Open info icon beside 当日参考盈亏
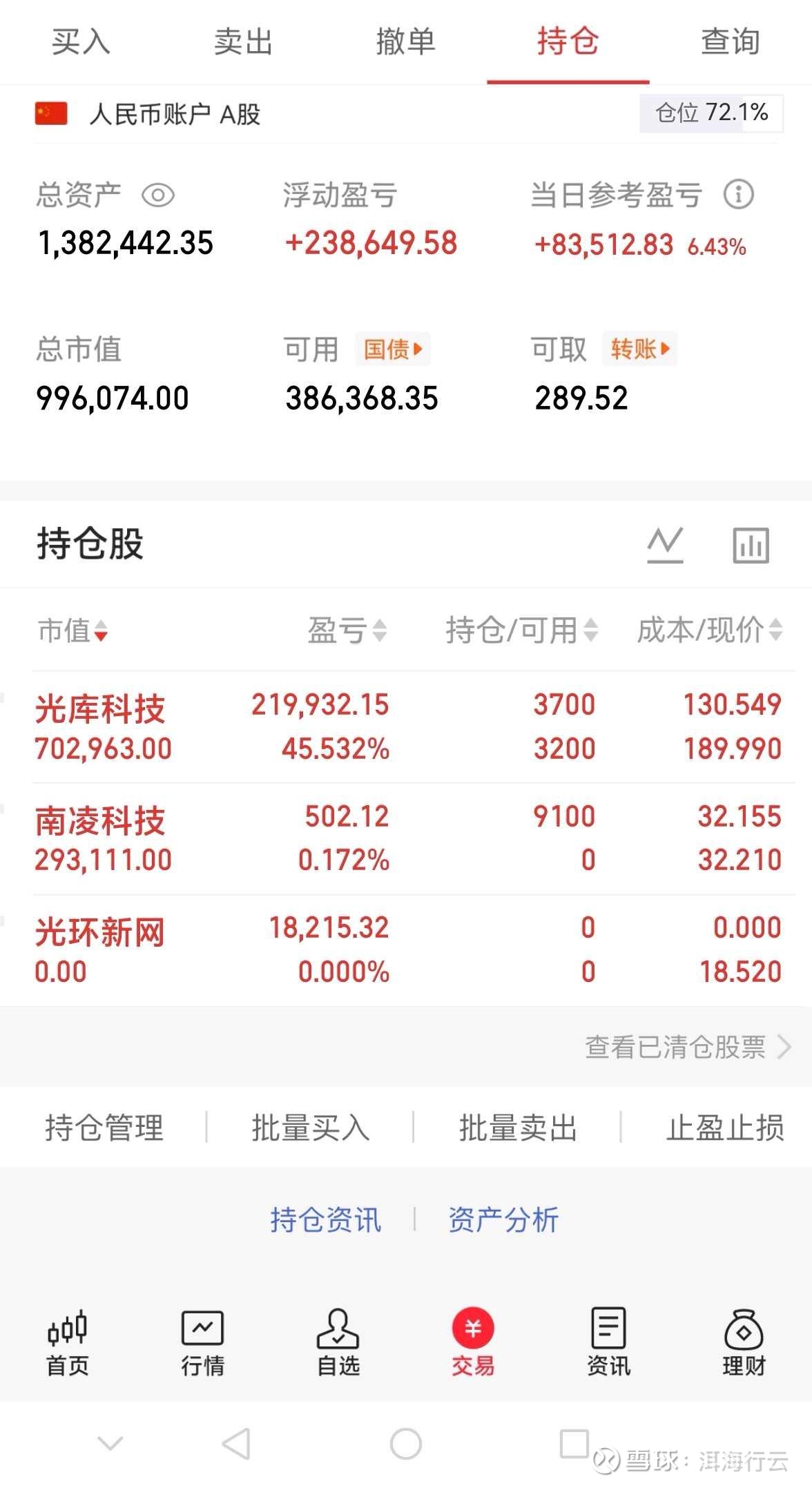This screenshot has height=1486, width=812. (738, 195)
